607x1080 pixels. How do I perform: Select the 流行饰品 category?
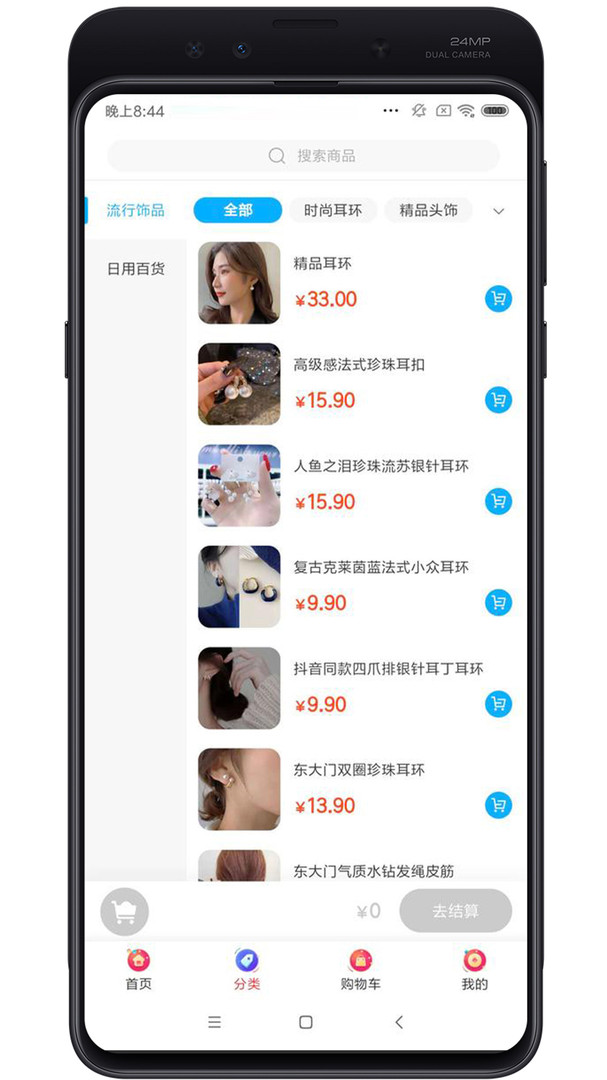click(x=136, y=210)
